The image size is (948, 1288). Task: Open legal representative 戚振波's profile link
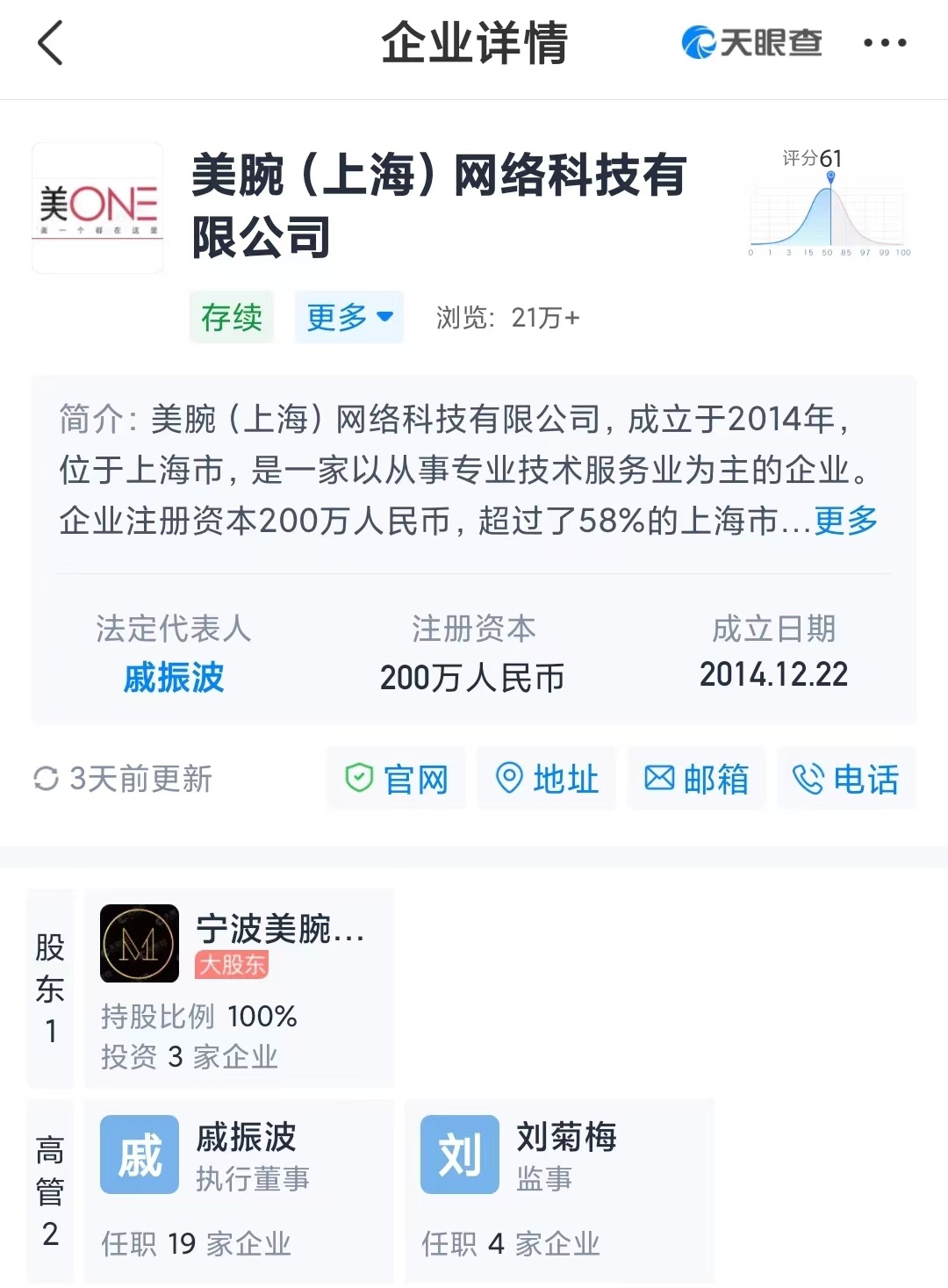click(174, 677)
